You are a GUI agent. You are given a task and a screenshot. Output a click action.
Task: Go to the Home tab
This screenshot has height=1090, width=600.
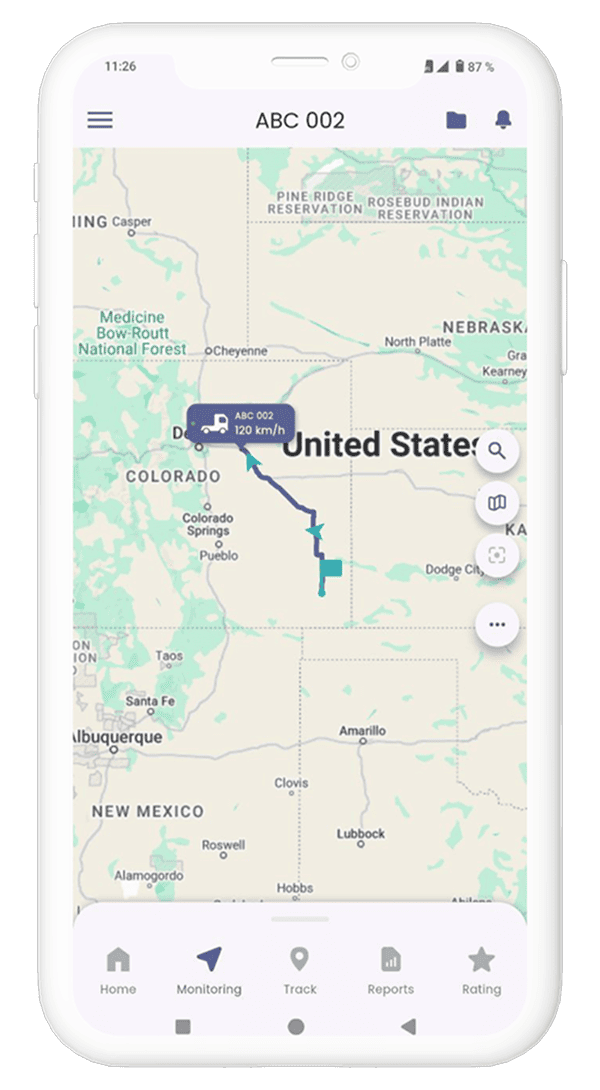click(x=118, y=971)
